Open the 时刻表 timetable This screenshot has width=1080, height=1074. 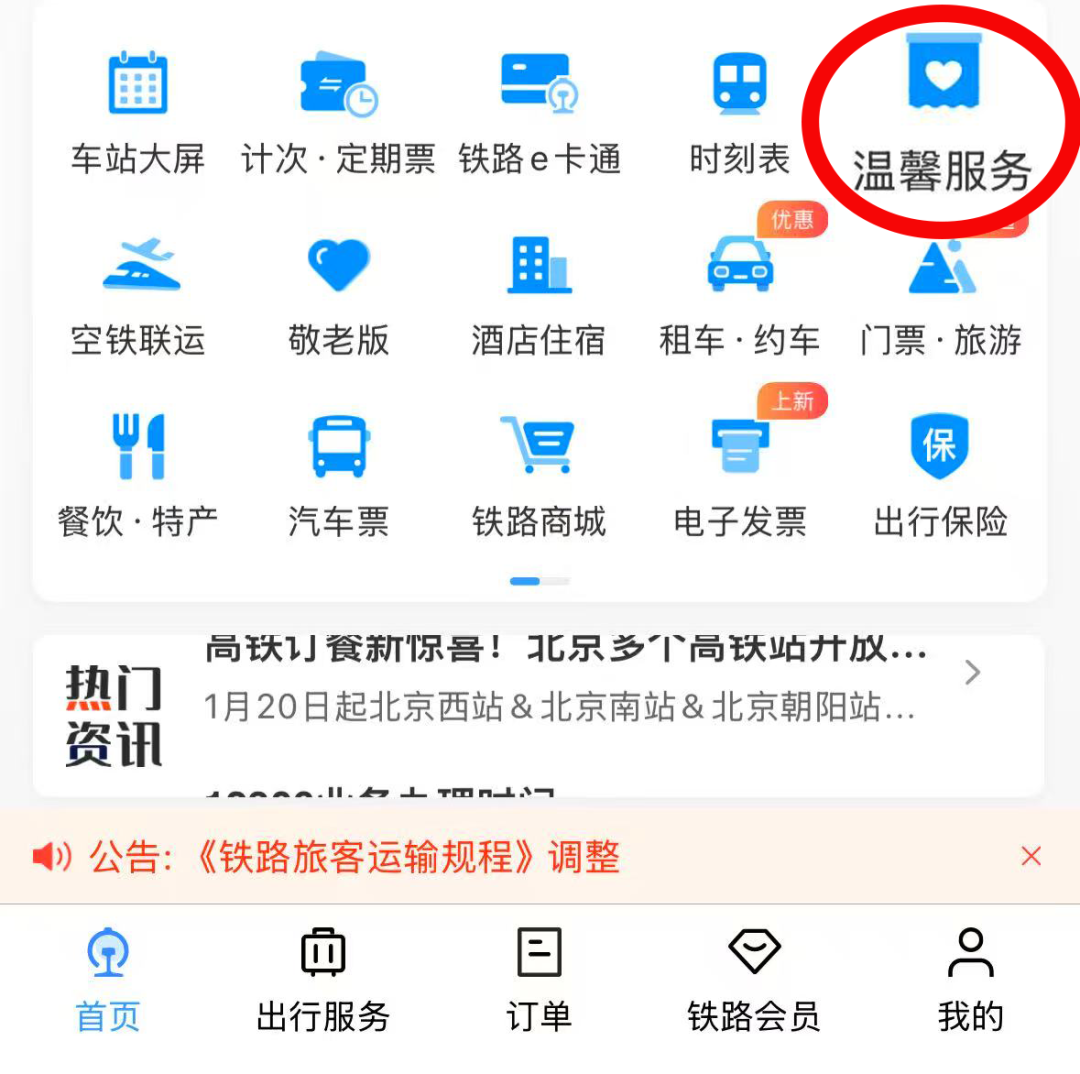click(x=740, y=112)
